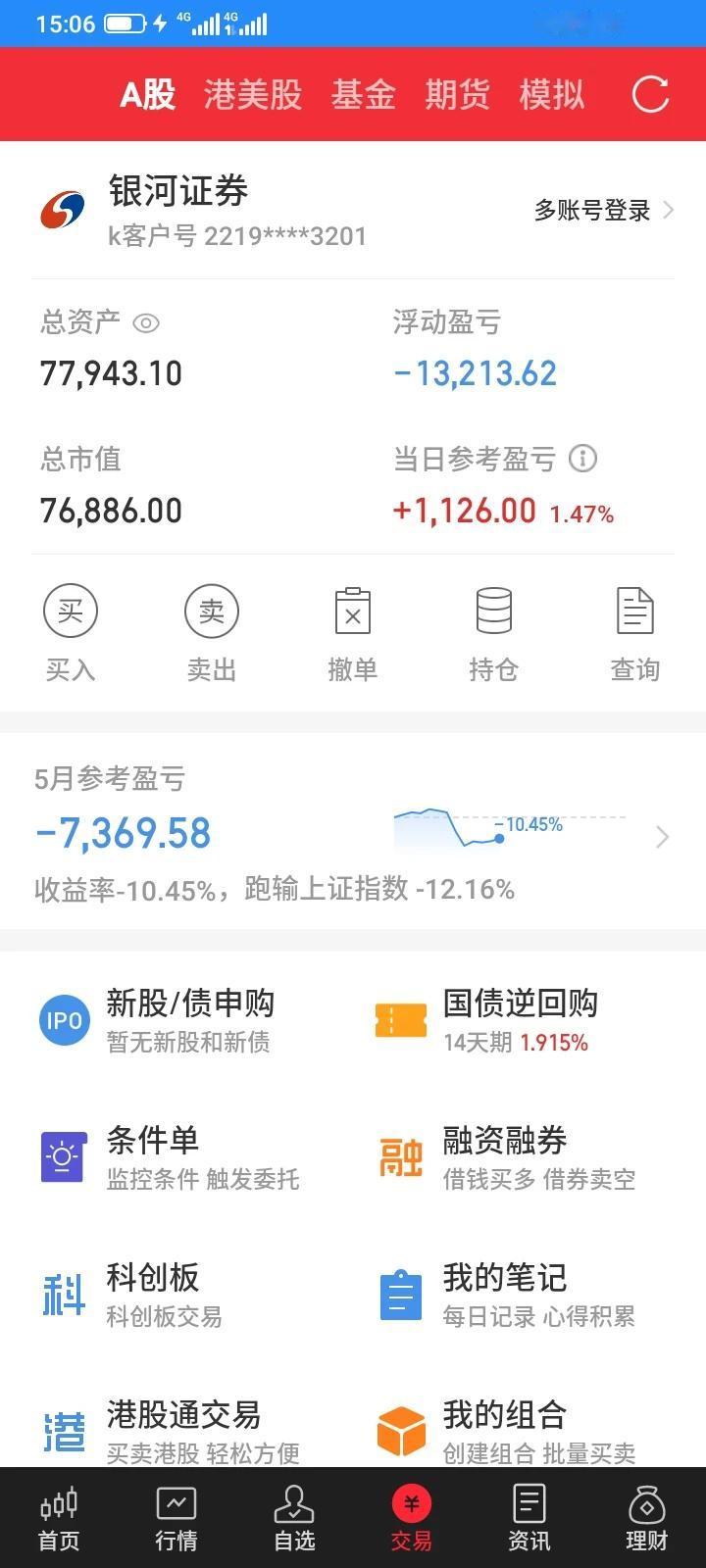The image size is (706, 1568).
Task: Switch to the 基金 tab
Action: [x=363, y=95]
